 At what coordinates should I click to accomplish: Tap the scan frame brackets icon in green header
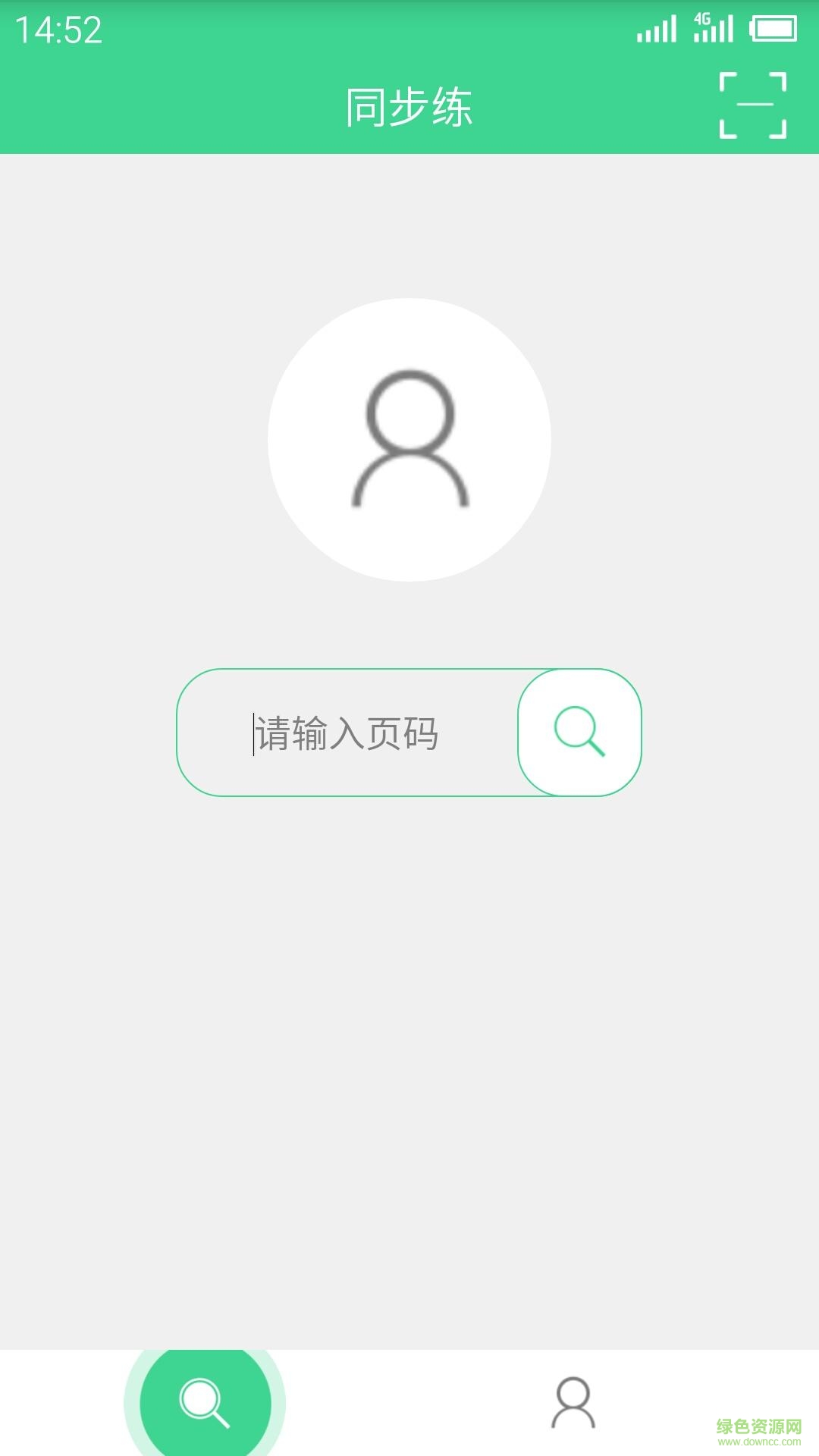[x=753, y=105]
